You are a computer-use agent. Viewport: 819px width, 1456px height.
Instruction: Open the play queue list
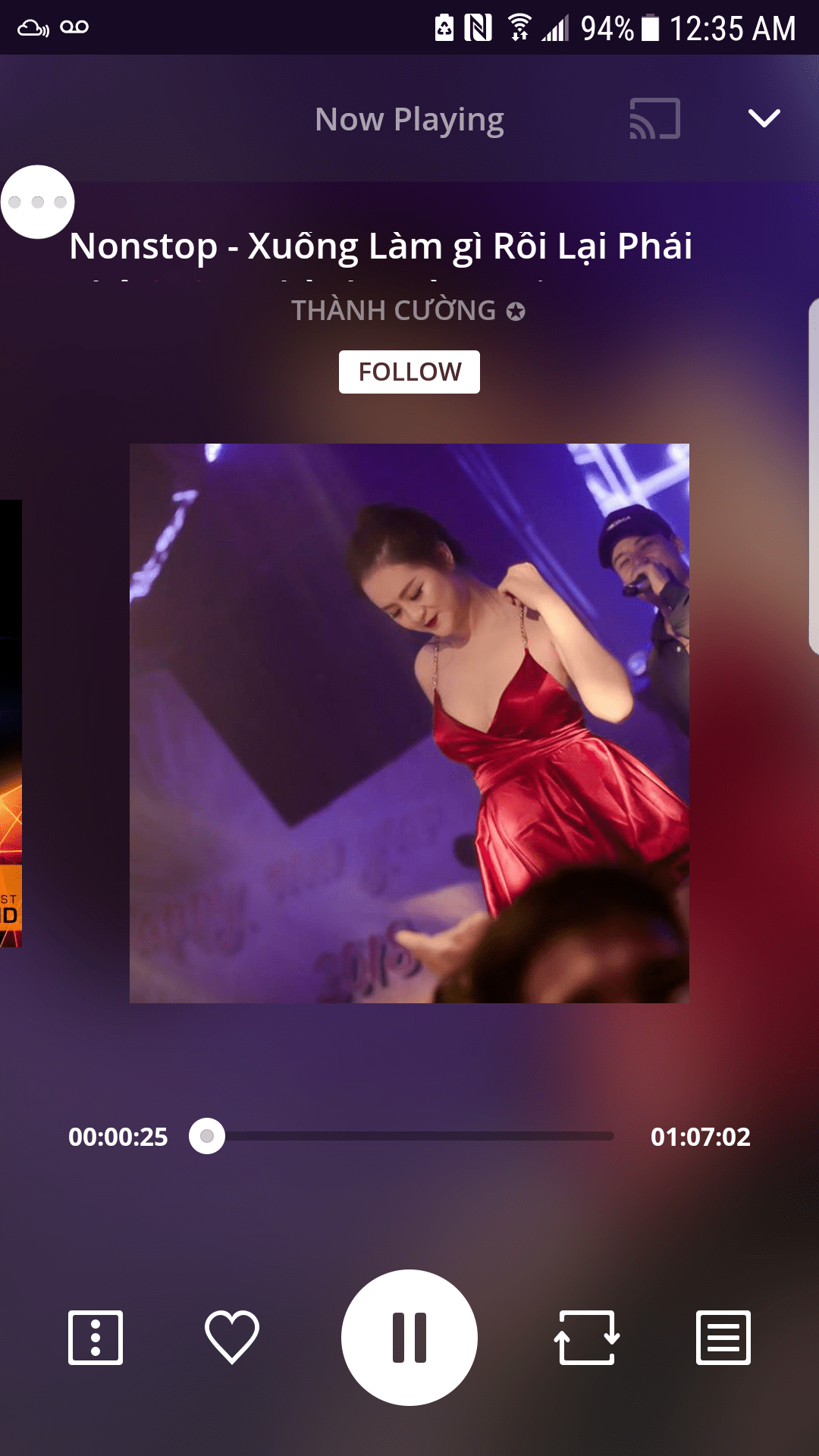(723, 1337)
